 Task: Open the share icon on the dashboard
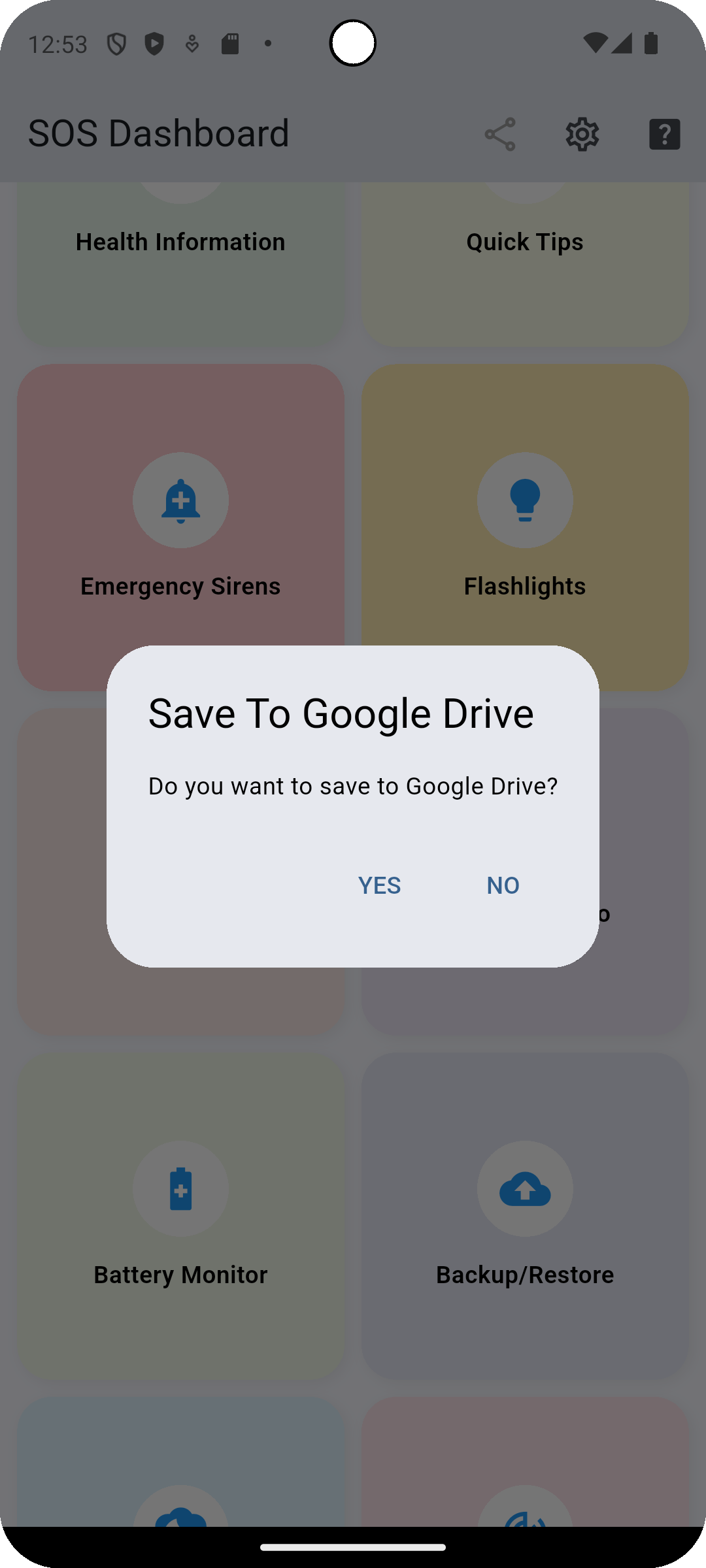500,133
